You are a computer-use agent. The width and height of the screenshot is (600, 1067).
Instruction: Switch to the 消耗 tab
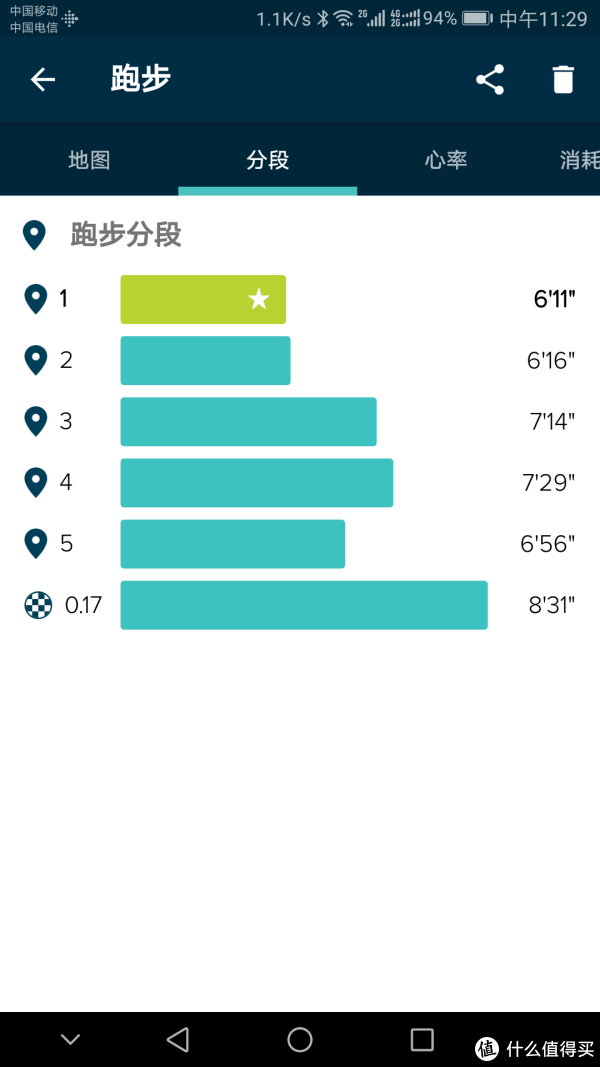(578, 160)
